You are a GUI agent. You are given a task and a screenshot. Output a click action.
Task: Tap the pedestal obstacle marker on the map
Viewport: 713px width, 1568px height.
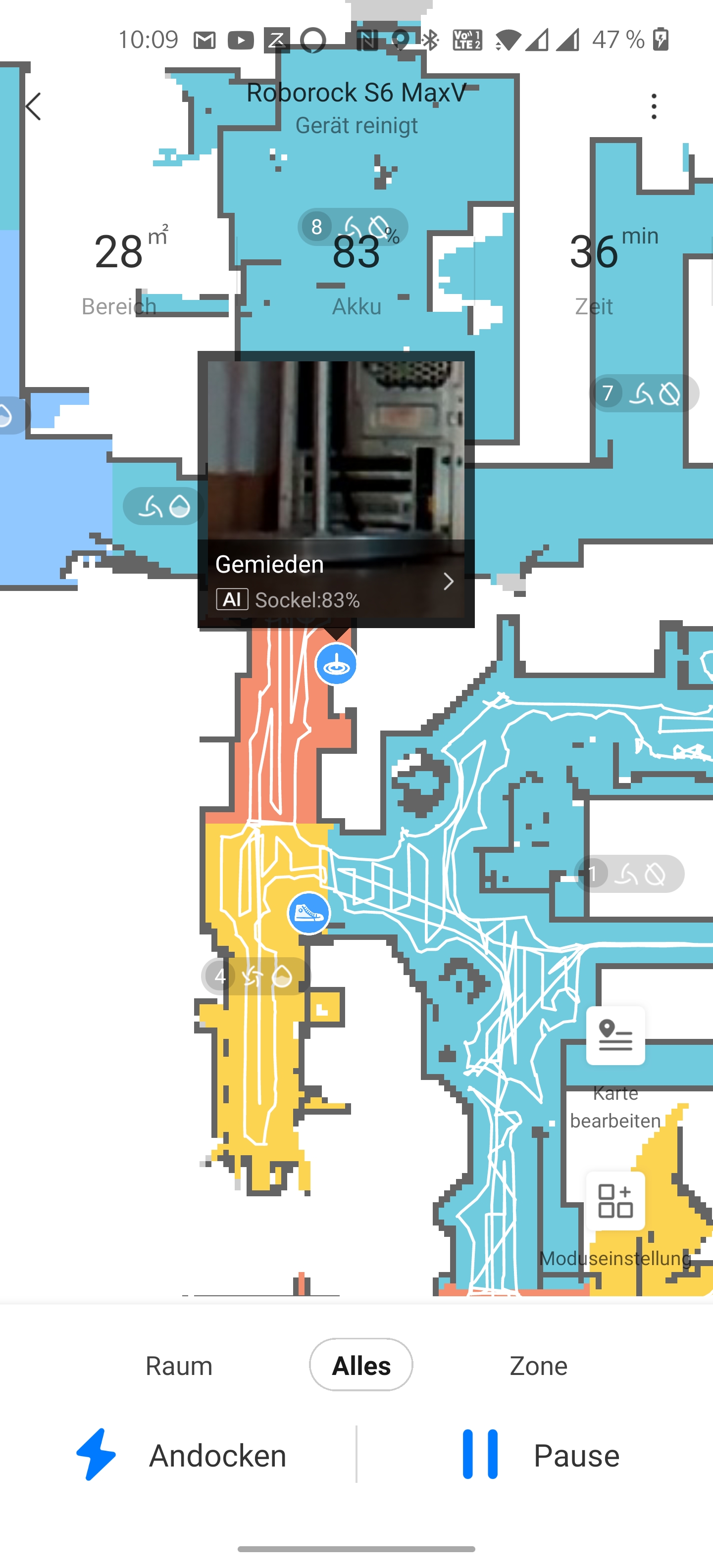pyautogui.click(x=336, y=664)
